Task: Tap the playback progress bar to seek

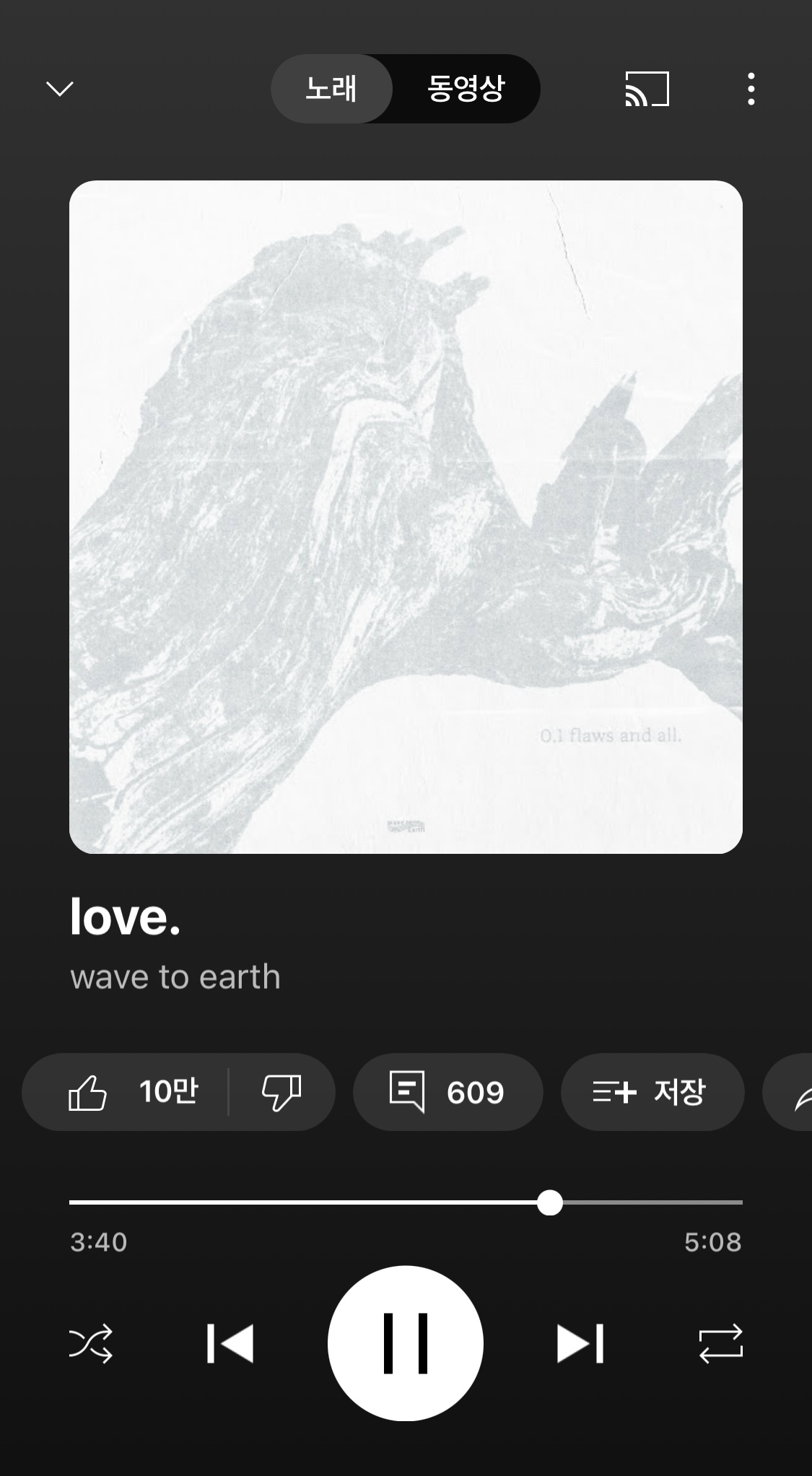Action: coord(406,1202)
